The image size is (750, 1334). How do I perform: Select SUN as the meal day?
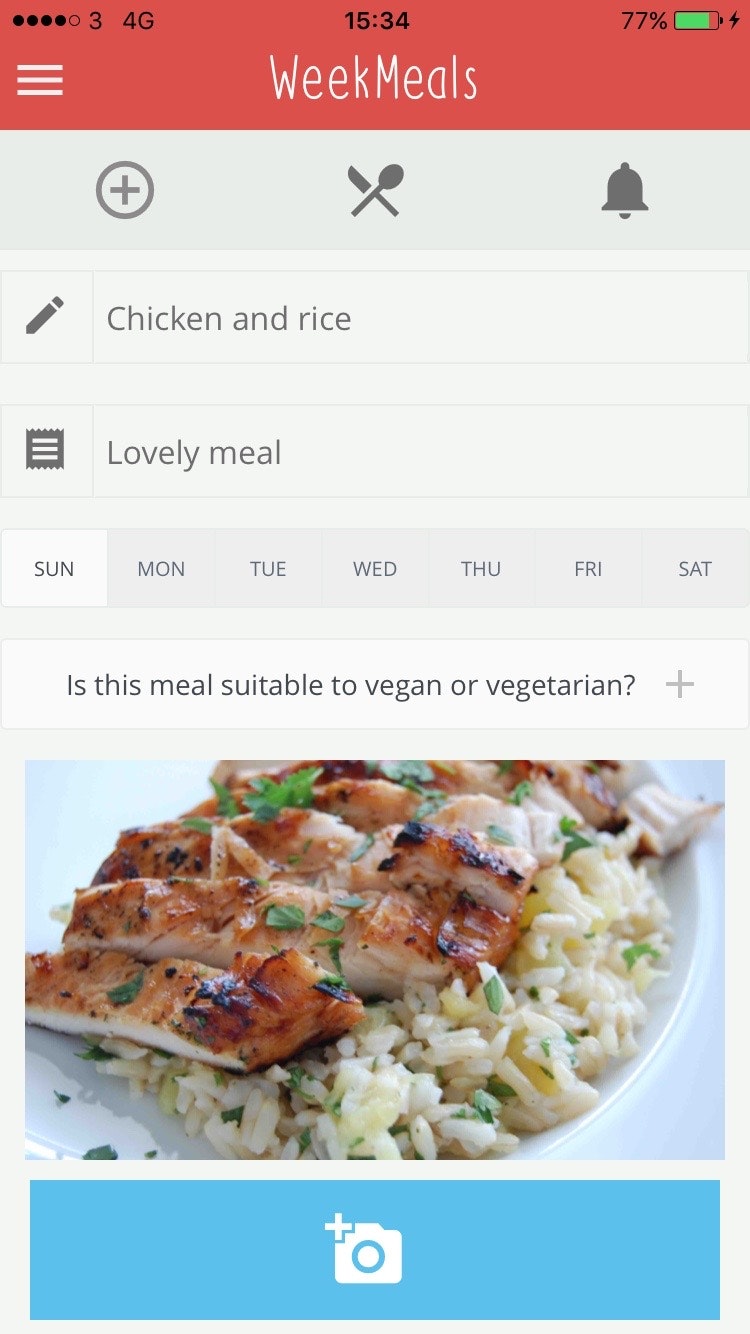coord(53,568)
